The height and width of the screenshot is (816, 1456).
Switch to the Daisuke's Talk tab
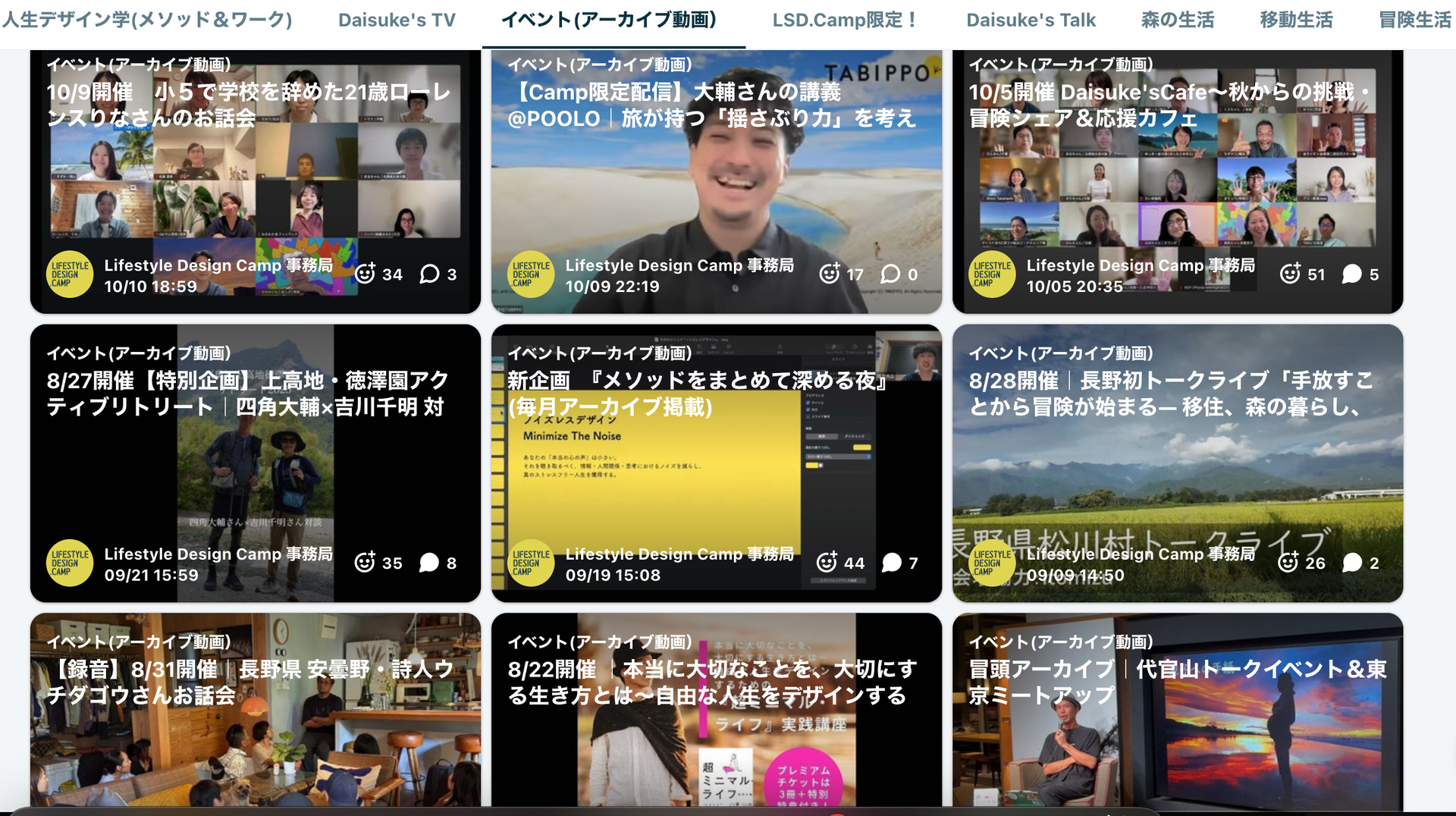click(x=1031, y=20)
